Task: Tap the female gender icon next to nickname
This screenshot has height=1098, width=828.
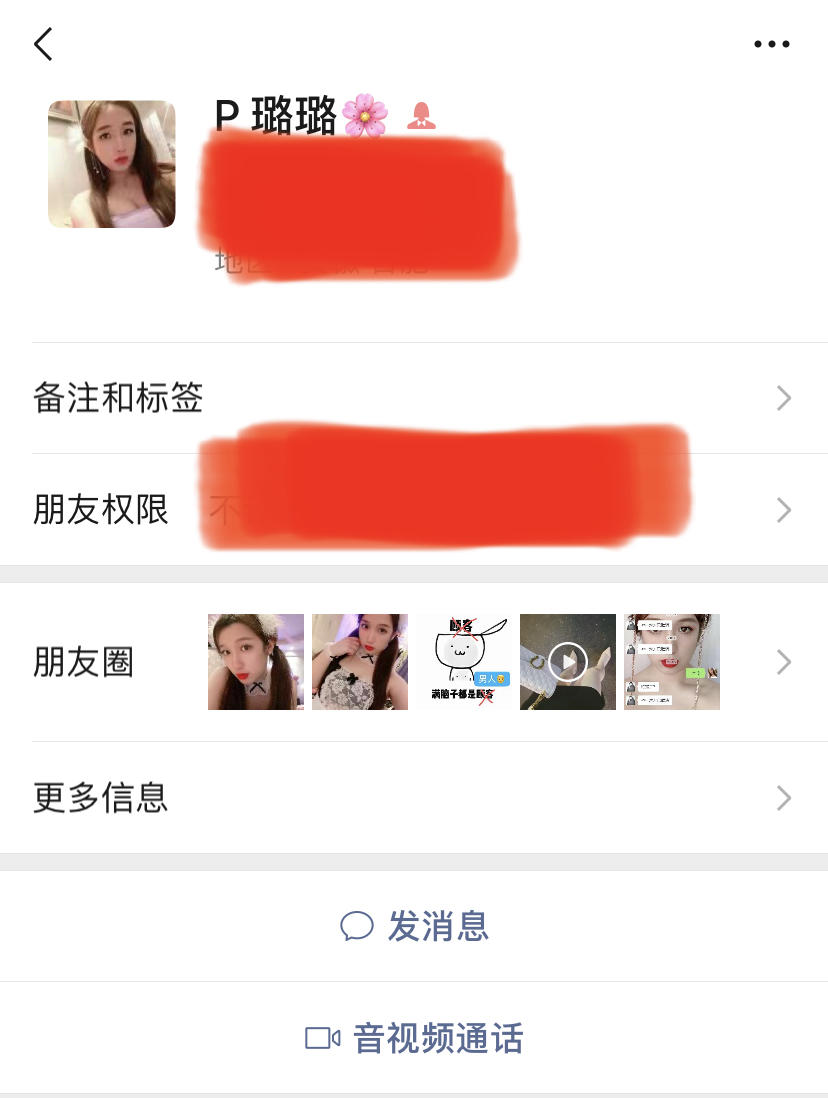Action: [x=421, y=115]
